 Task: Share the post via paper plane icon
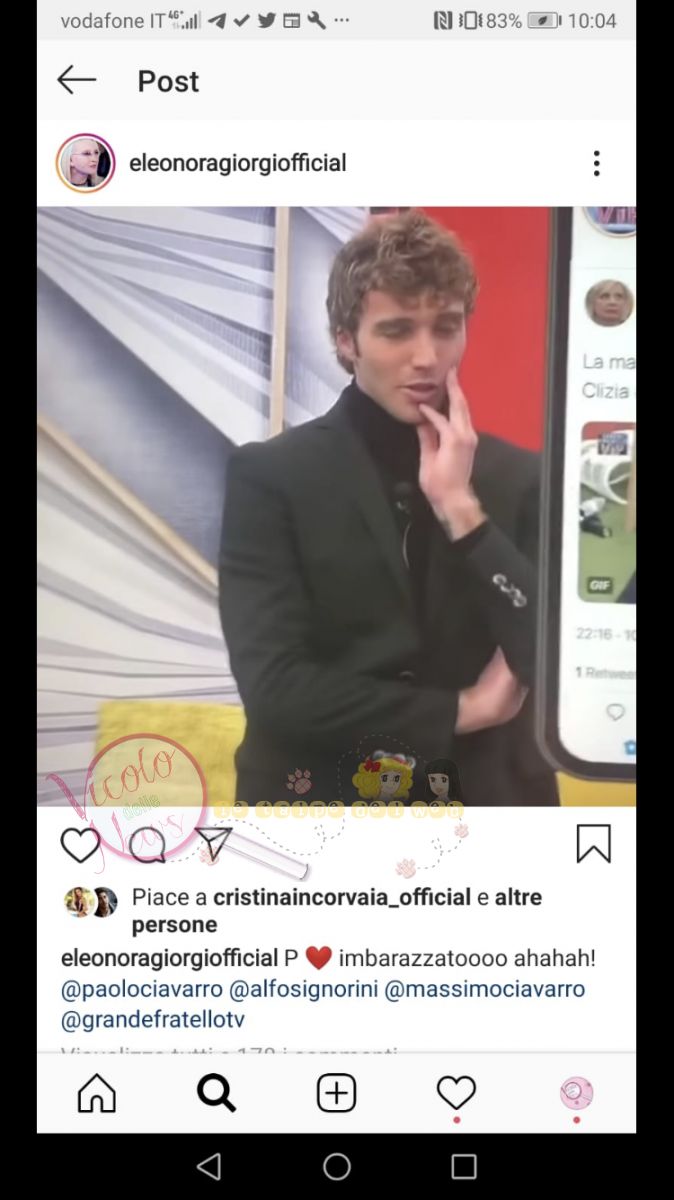(x=213, y=843)
